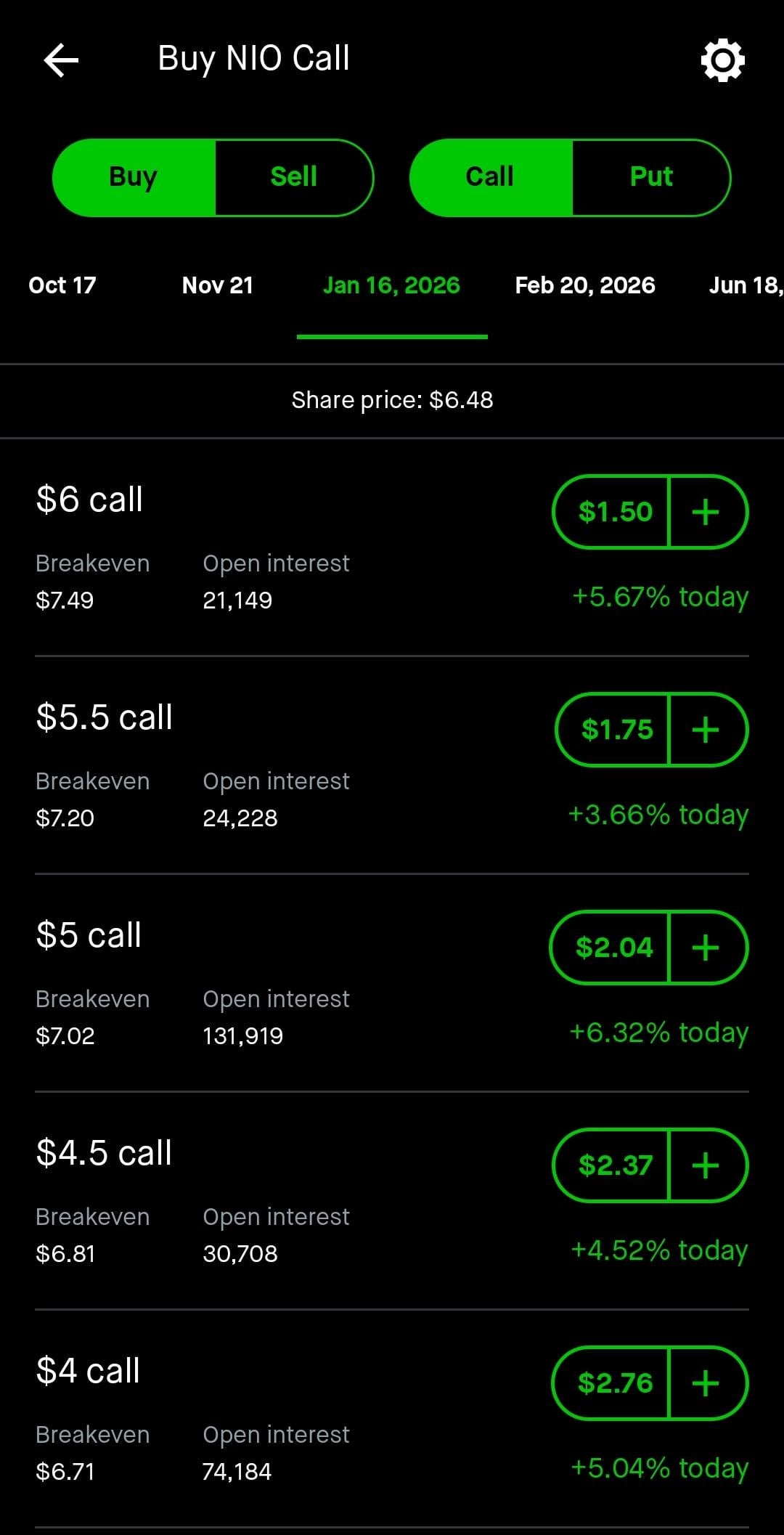Select the Buy segment
This screenshot has width=784, height=1535.
click(x=134, y=177)
